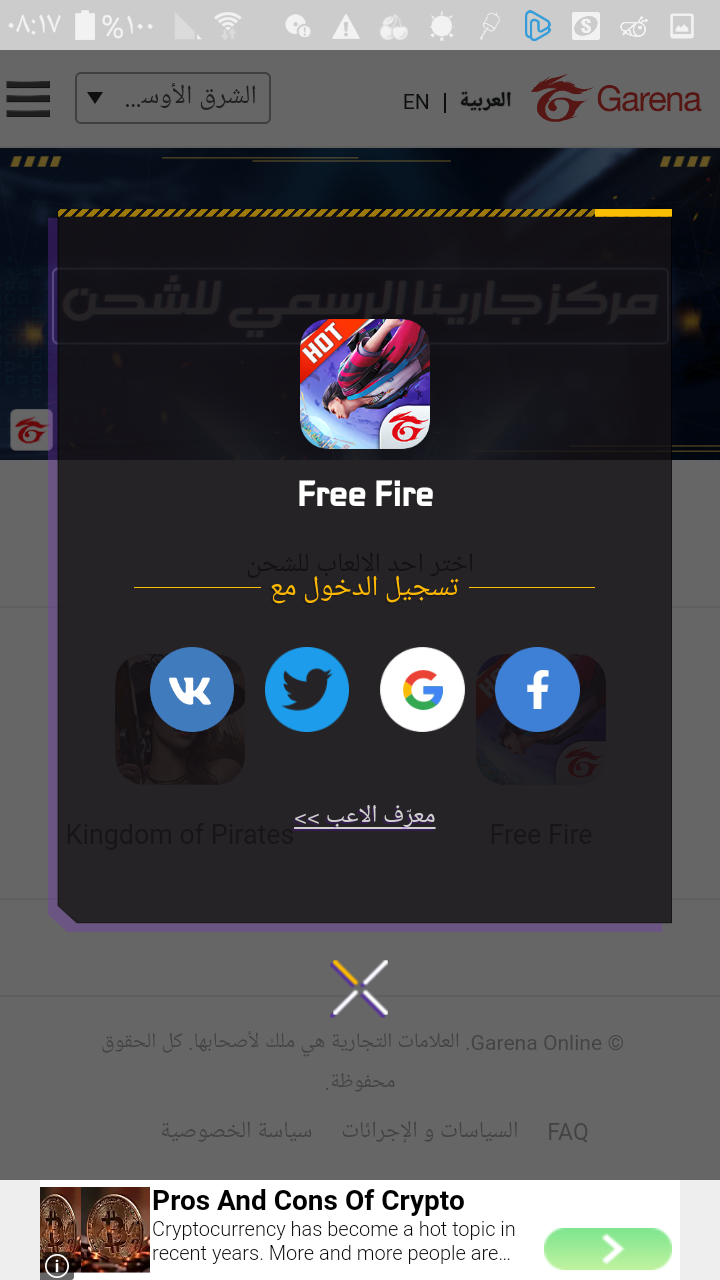Log in with VK
The image size is (720, 1280).
pos(192,689)
